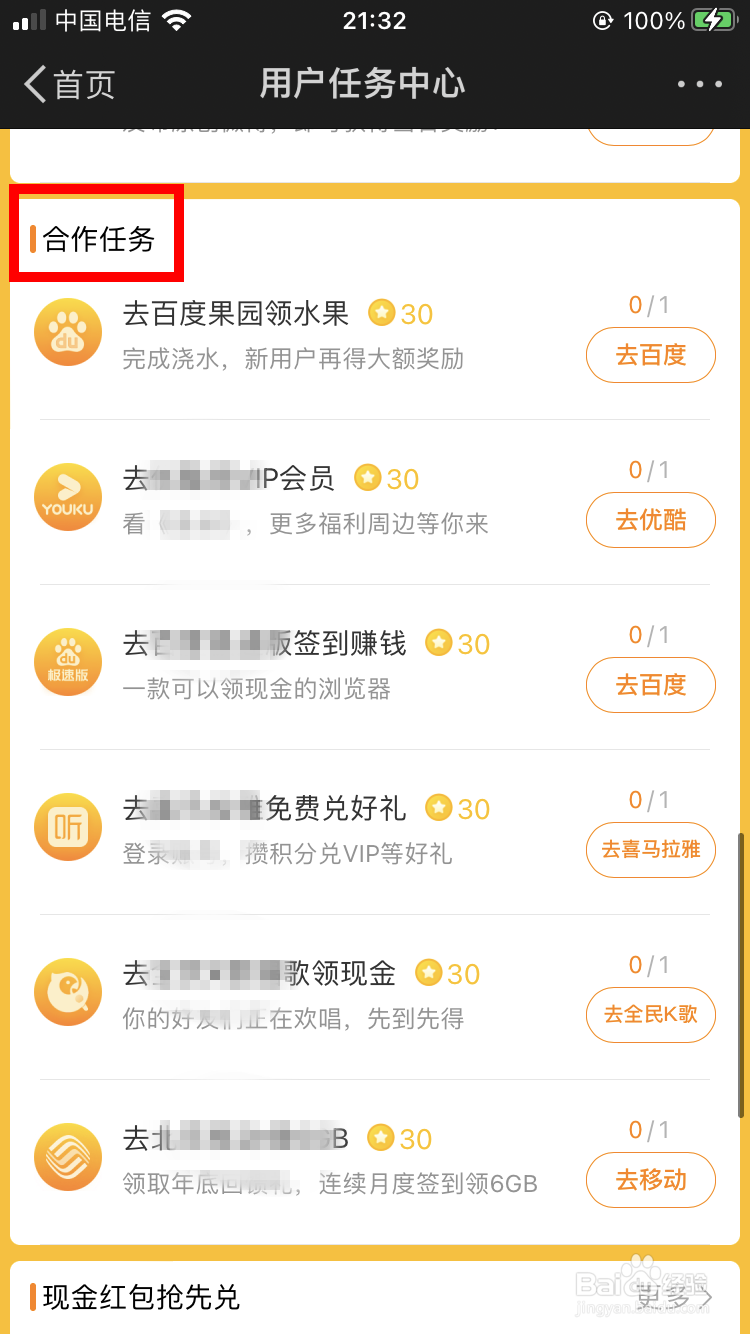The width and height of the screenshot is (750, 1334).
Task: Open the Youku VIP会员 task row
Action: (375, 502)
